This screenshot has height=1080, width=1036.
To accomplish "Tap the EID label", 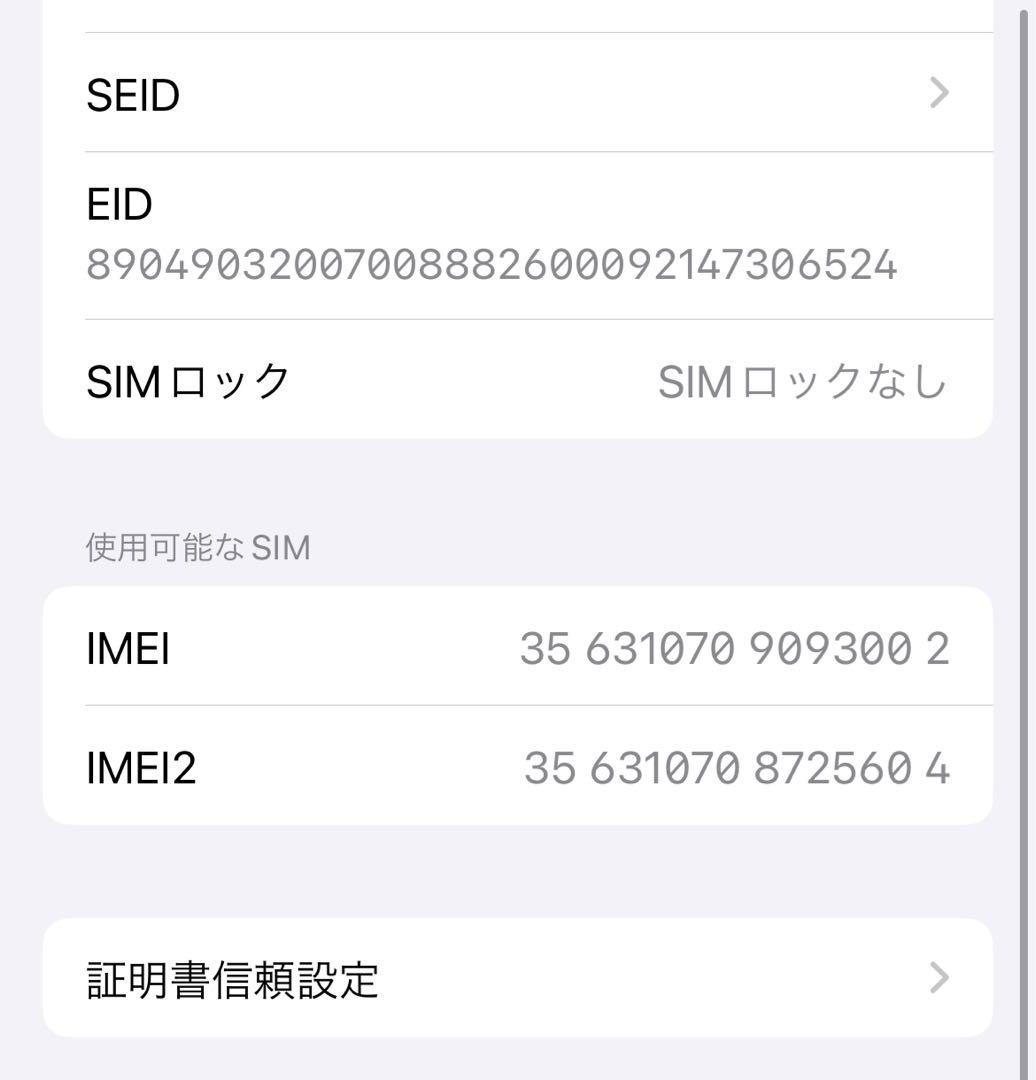I will (x=120, y=205).
